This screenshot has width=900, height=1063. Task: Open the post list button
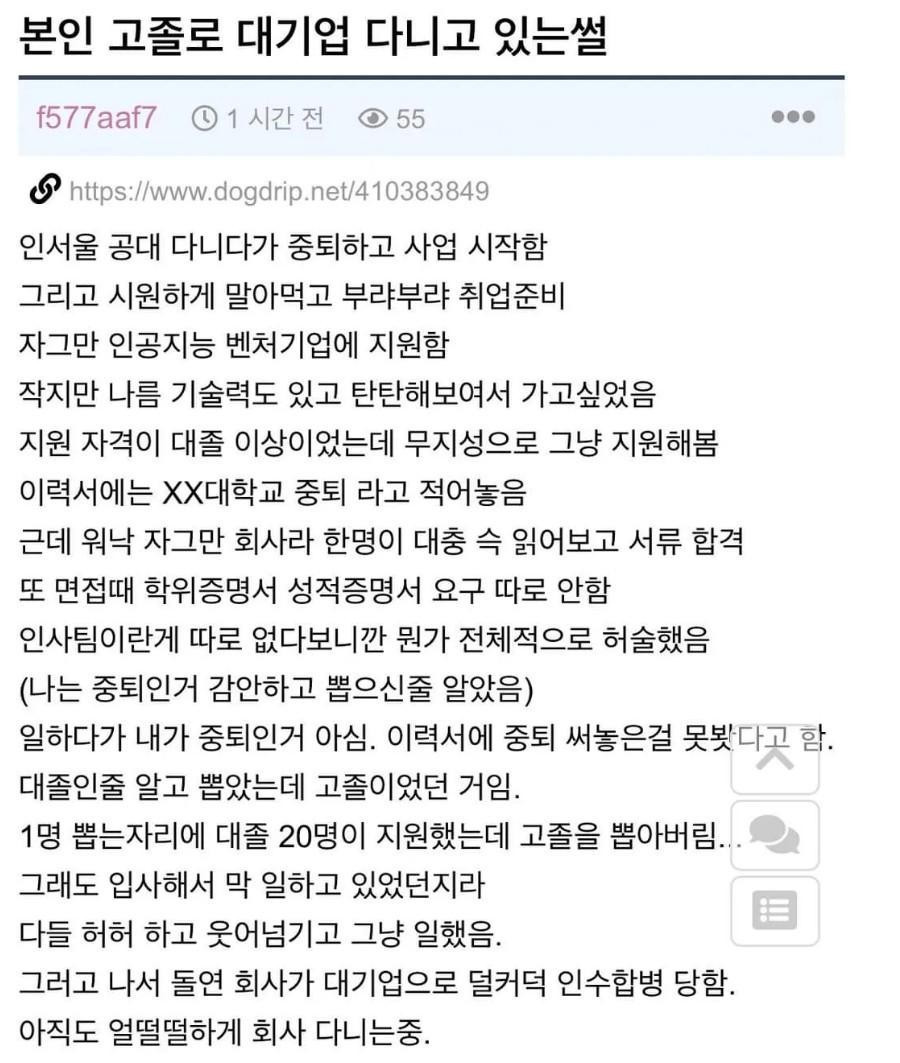[x=774, y=910]
